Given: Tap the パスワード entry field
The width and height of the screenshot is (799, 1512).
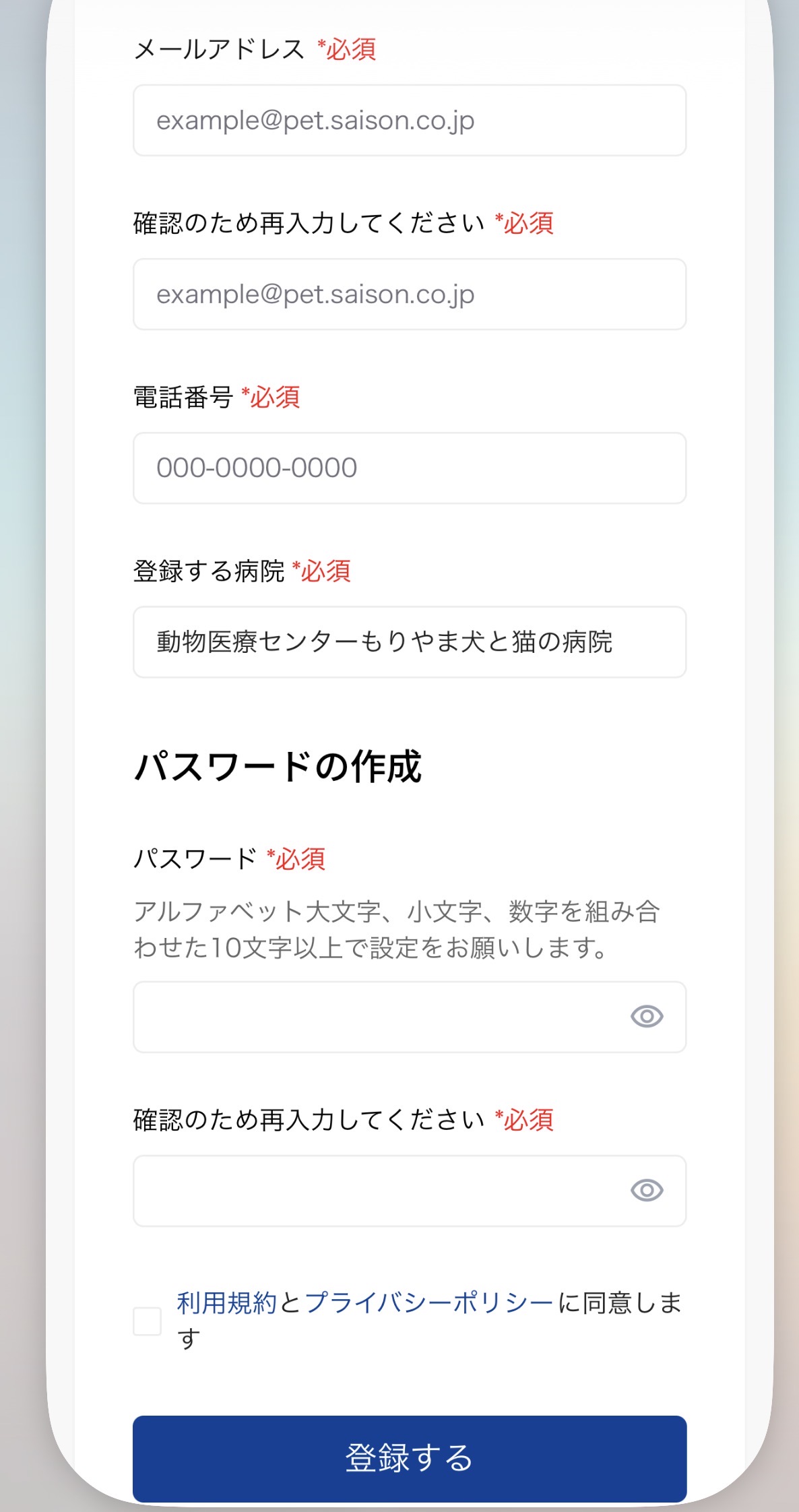Looking at the screenshot, I should point(377,1017).
